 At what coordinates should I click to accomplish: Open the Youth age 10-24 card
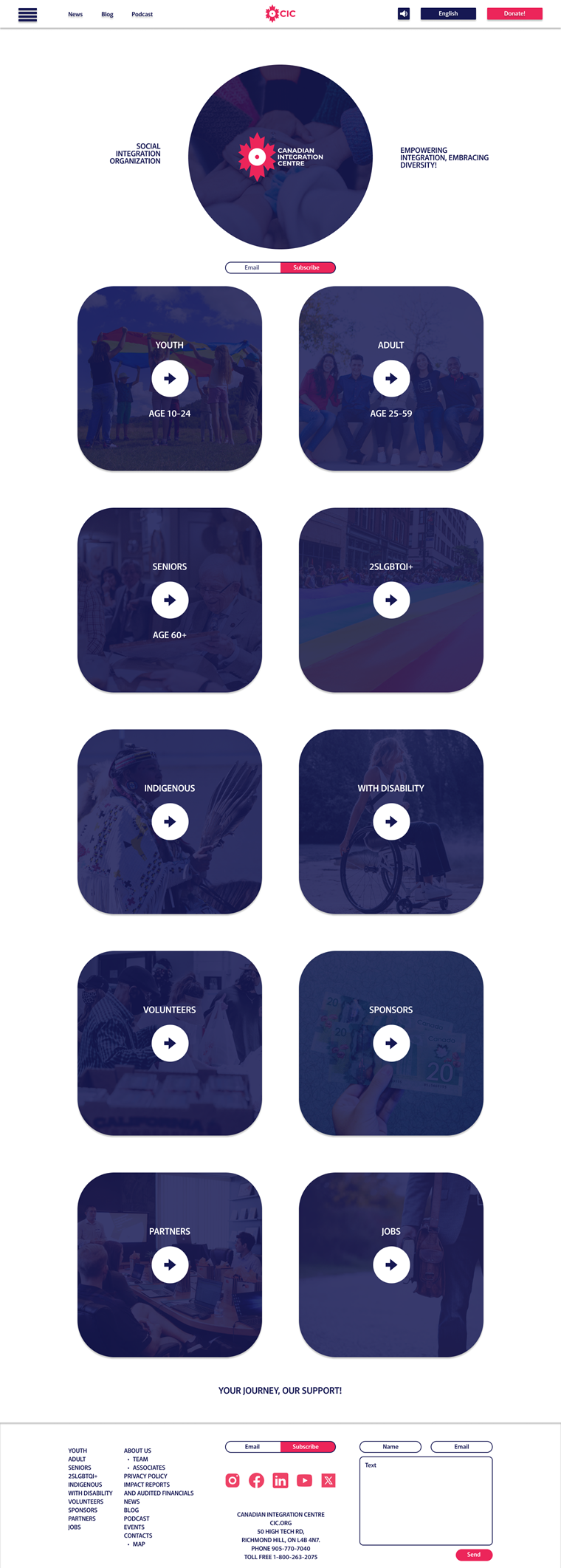pos(170,379)
